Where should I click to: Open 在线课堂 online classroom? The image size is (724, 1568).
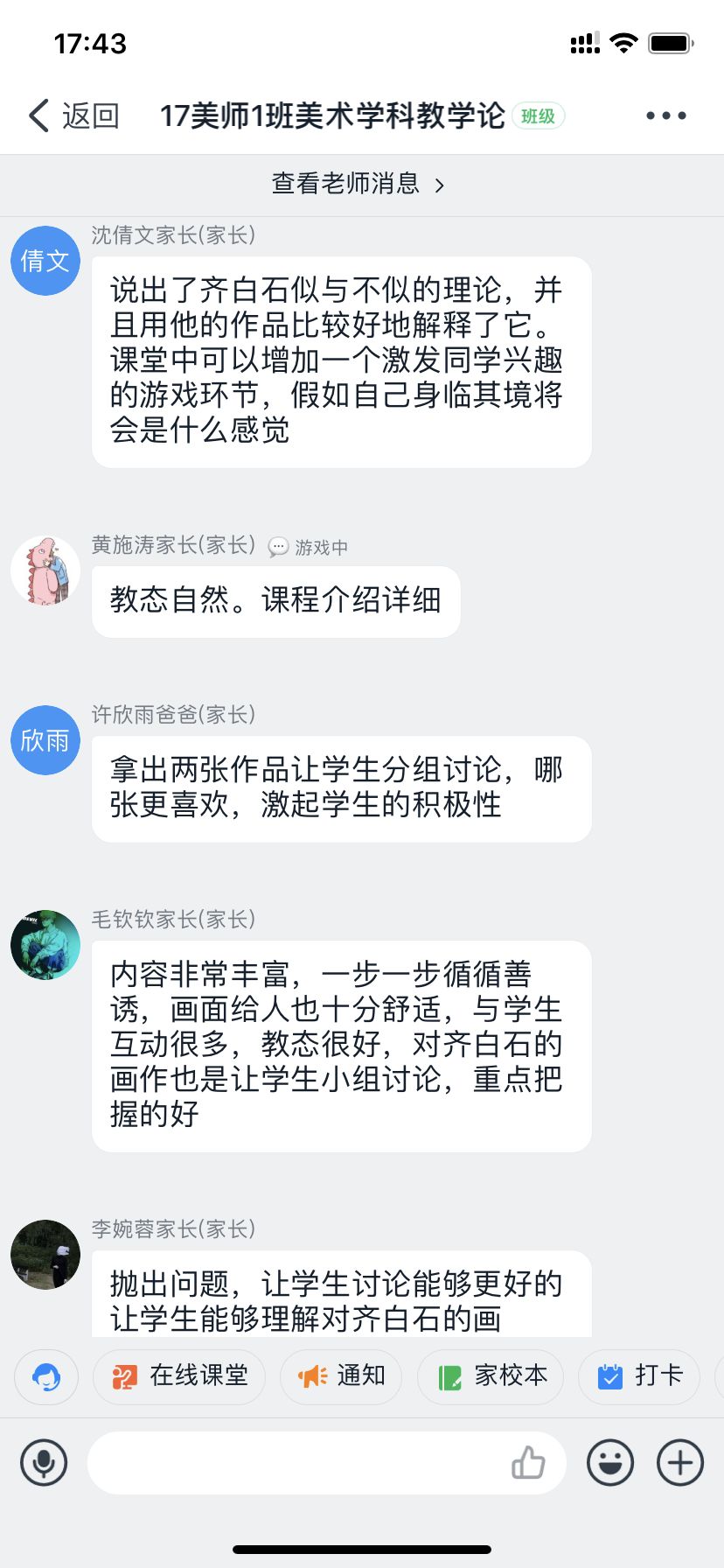coord(180,1376)
